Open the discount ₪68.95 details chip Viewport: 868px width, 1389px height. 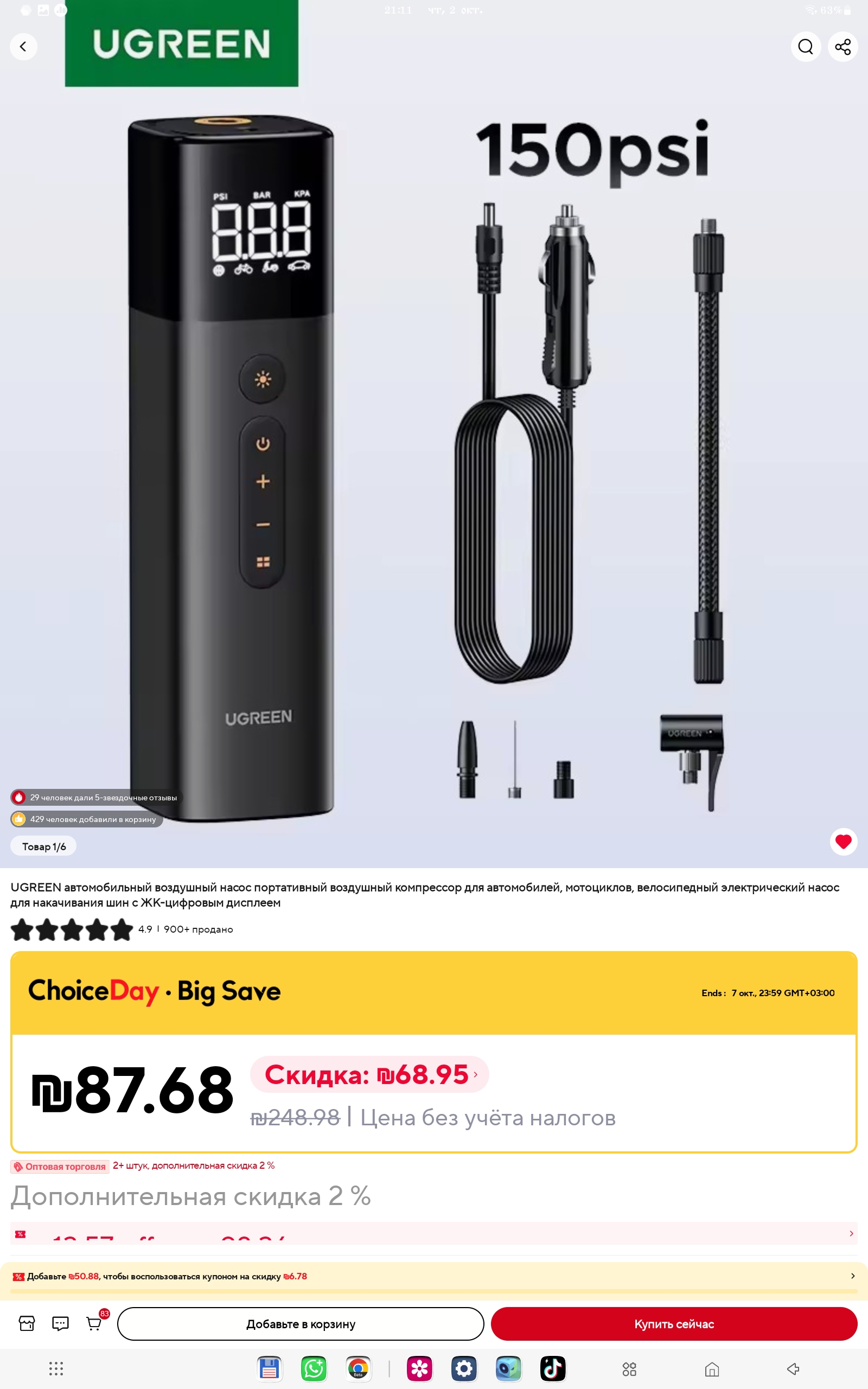(x=369, y=1074)
